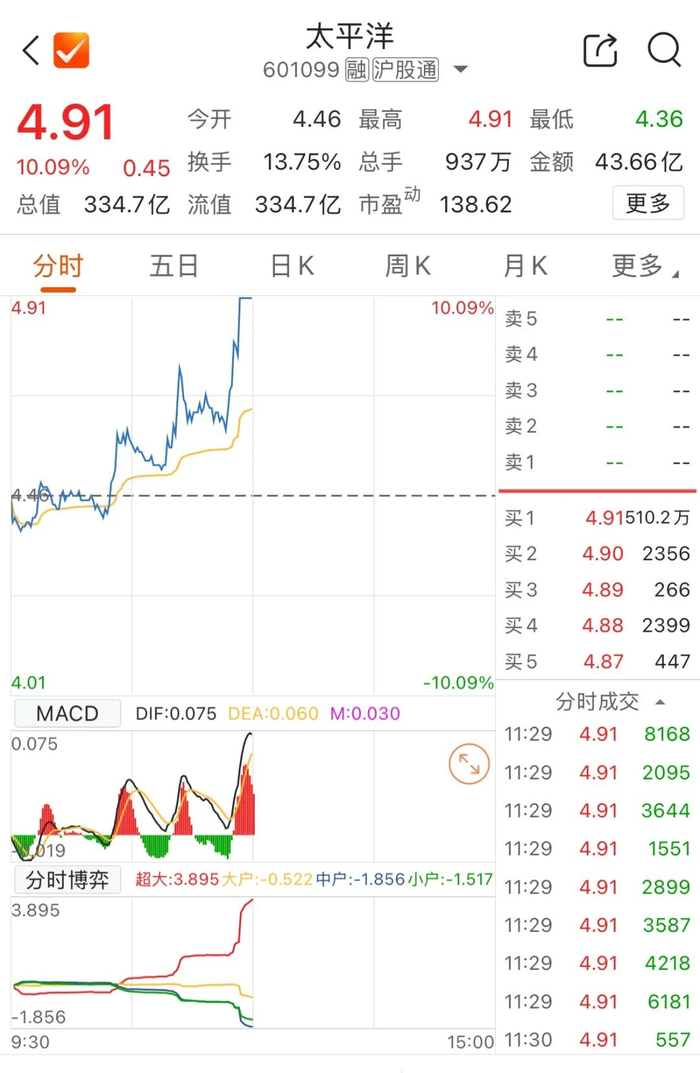Select the 月K chart tab

pyautogui.click(x=526, y=266)
